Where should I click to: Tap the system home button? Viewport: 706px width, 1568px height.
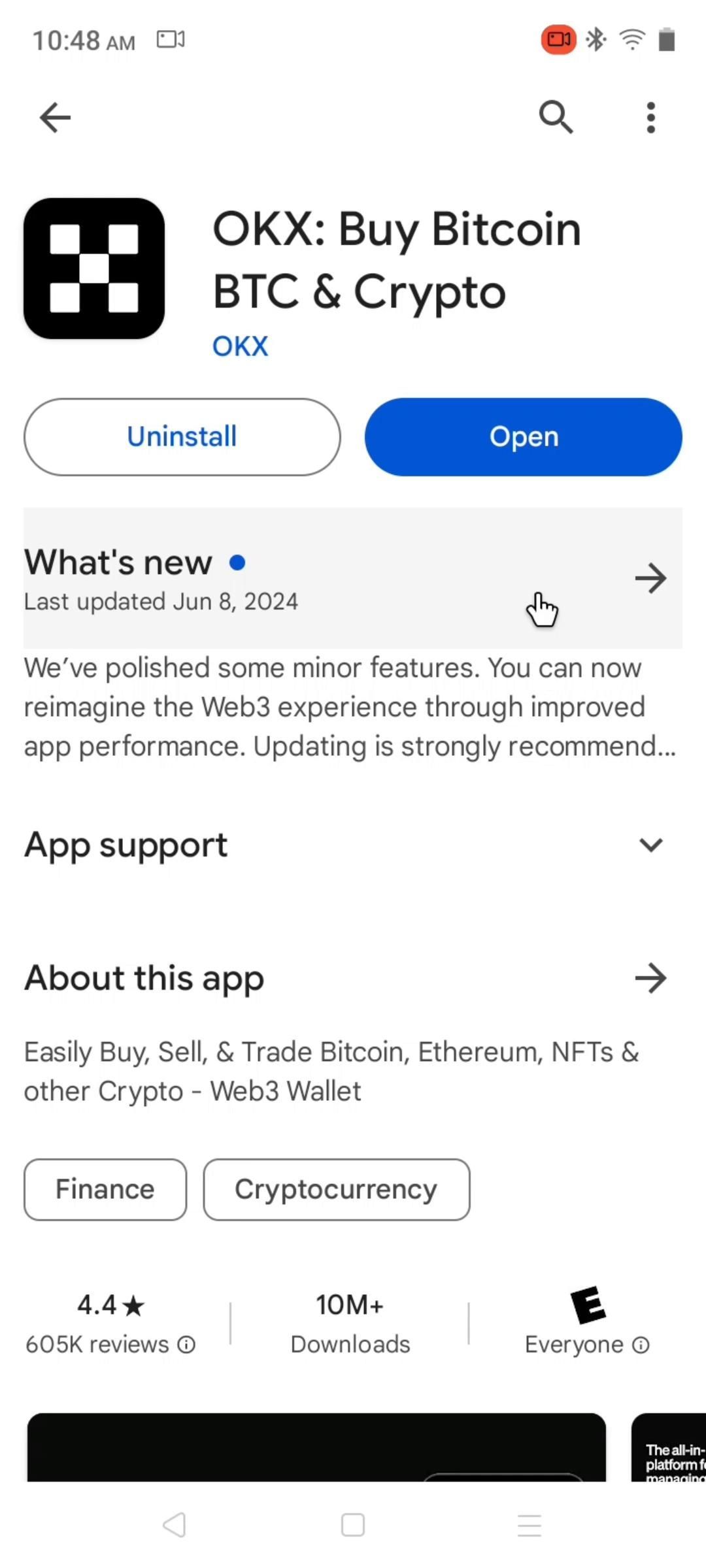(353, 1526)
